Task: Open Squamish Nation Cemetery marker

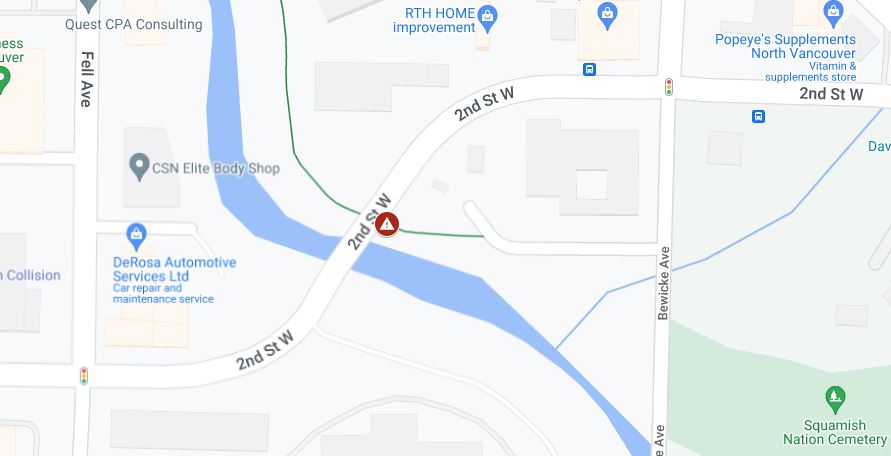Action: tap(835, 400)
